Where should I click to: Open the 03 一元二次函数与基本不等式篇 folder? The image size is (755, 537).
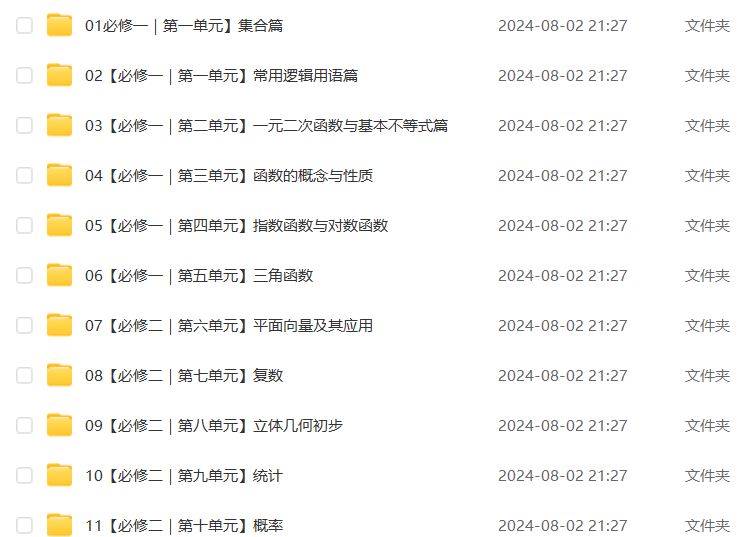[265, 125]
